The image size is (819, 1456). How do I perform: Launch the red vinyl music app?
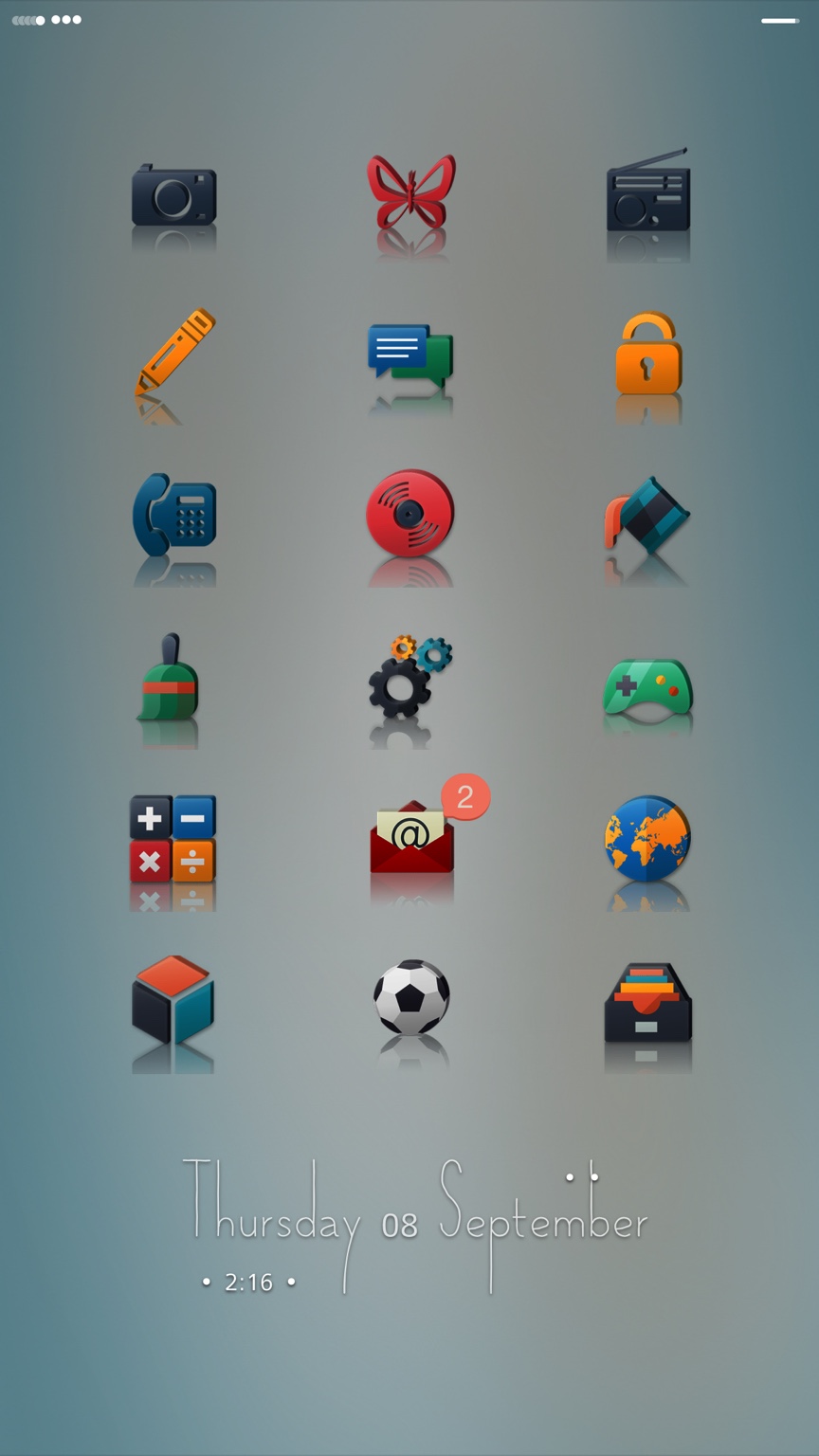pos(410,513)
